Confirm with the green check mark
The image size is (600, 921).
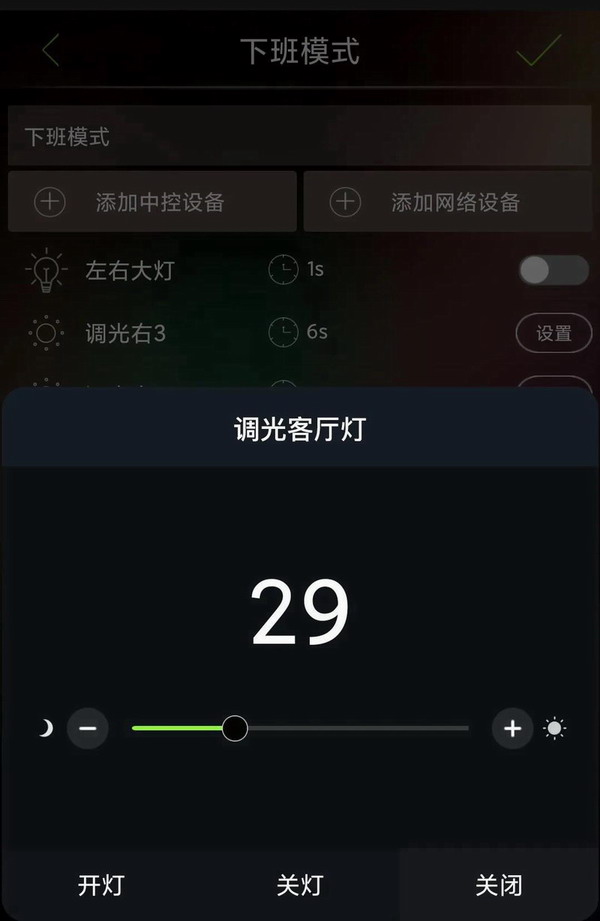click(539, 50)
